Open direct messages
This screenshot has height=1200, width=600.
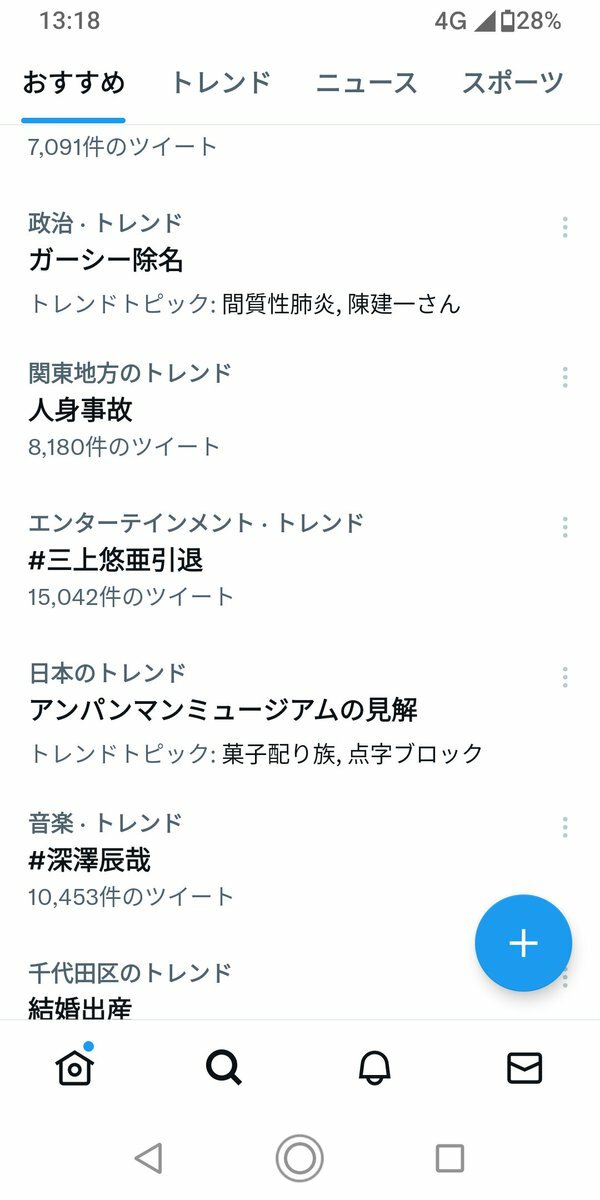coord(524,1068)
